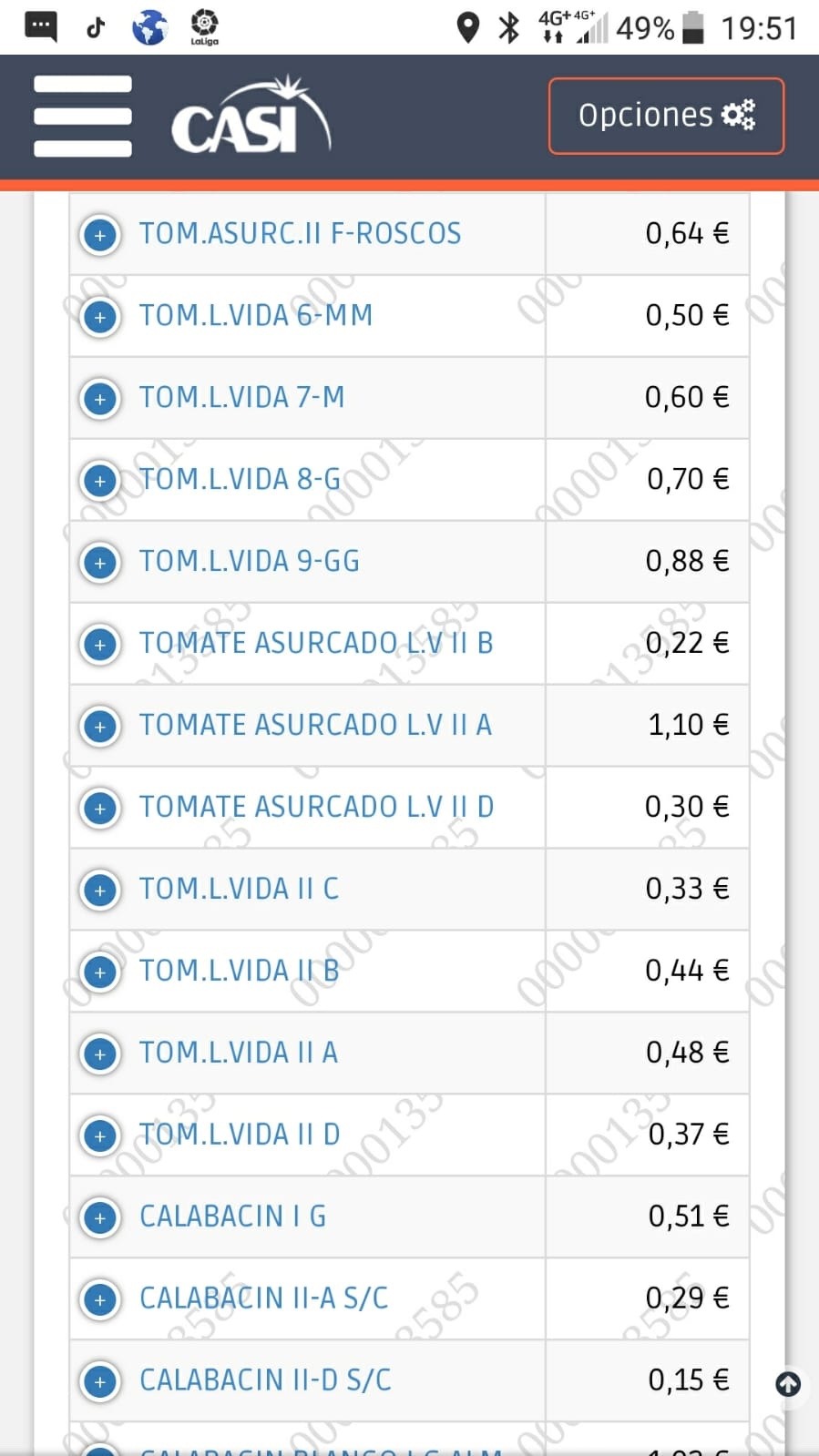Expand TOMATE ASURCADO L.V II B details
The height and width of the screenshot is (1456, 819).
point(100,645)
